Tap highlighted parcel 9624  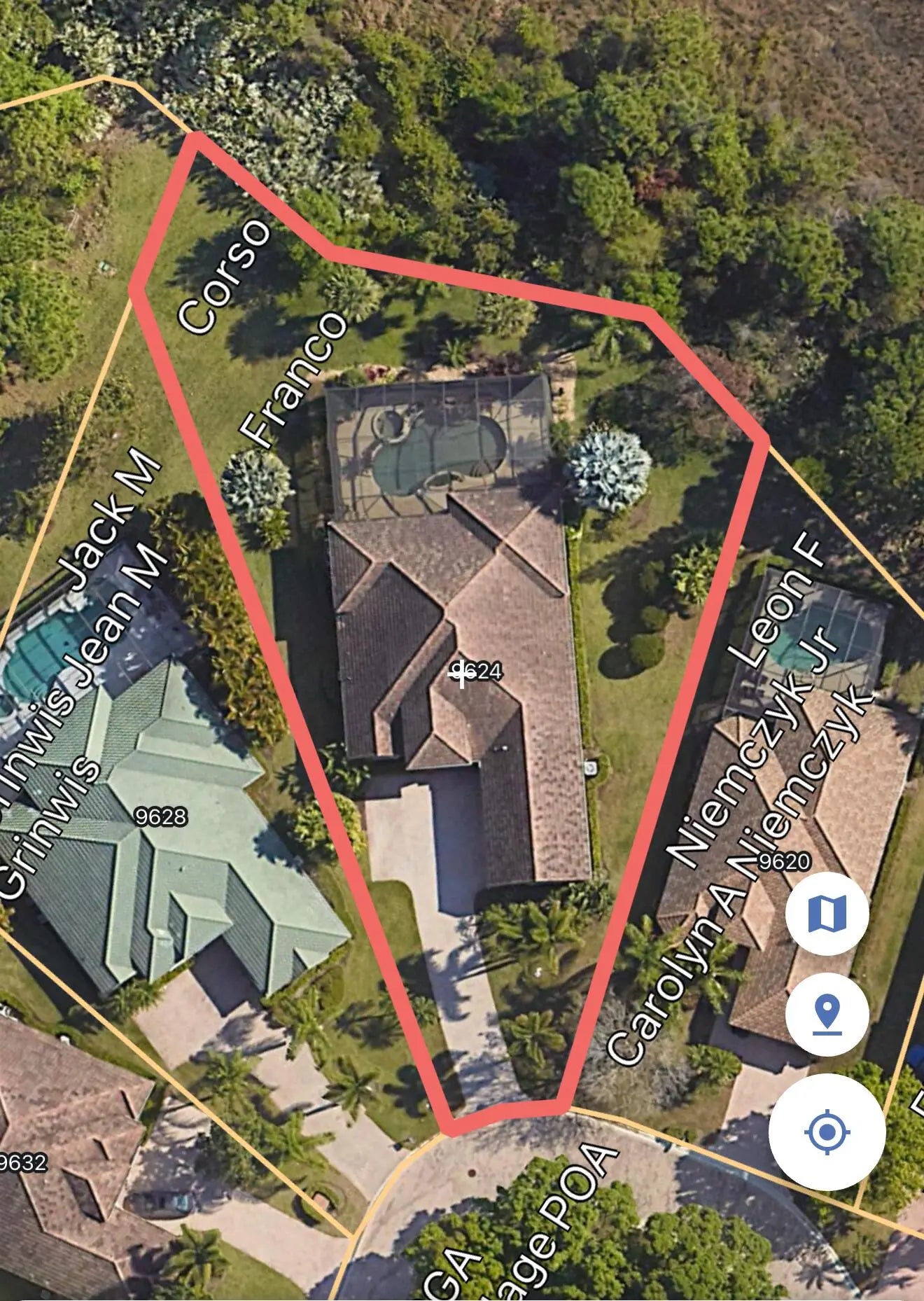pos(477,672)
